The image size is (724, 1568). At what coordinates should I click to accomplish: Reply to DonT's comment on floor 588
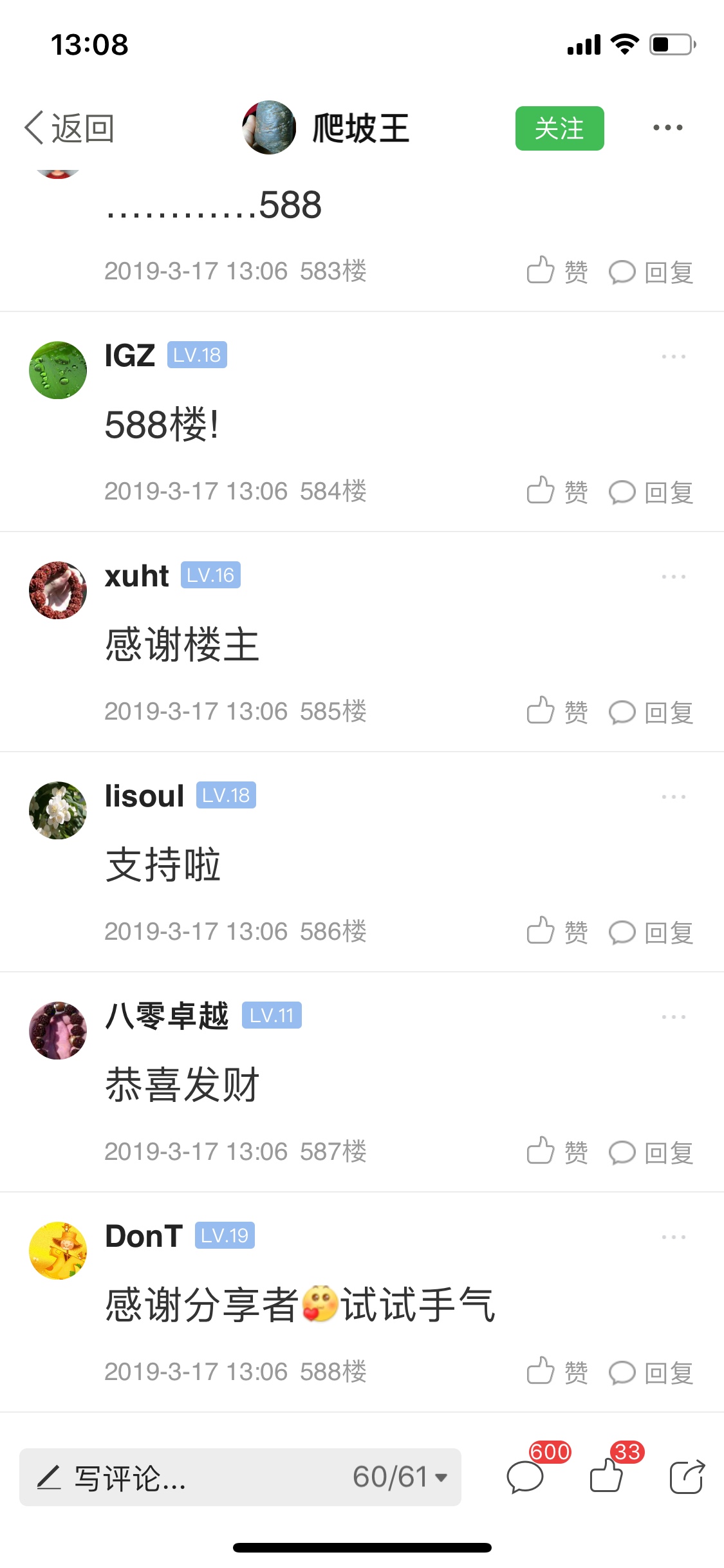pyautogui.click(x=651, y=1372)
